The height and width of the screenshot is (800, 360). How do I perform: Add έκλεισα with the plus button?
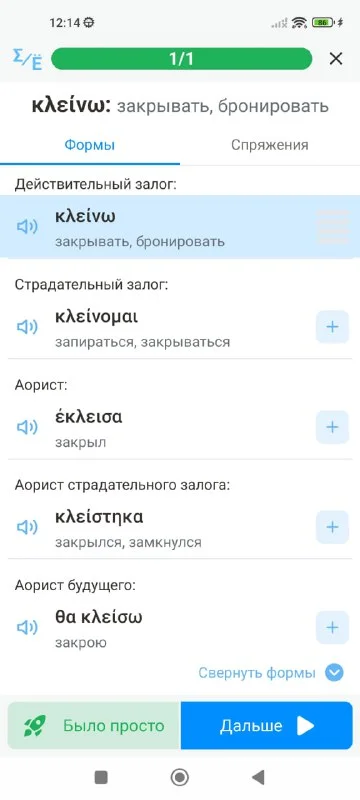point(332,427)
